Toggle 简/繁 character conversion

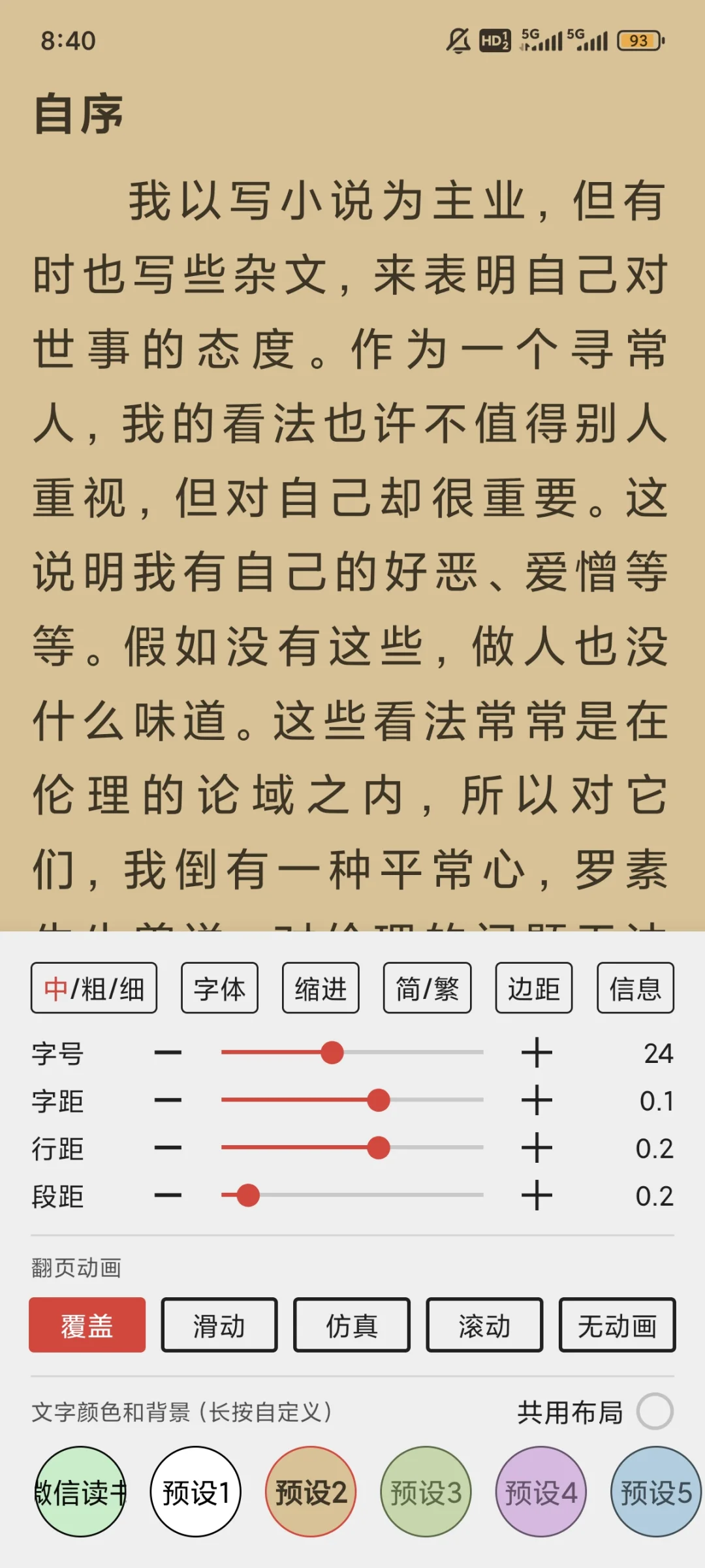pos(427,988)
